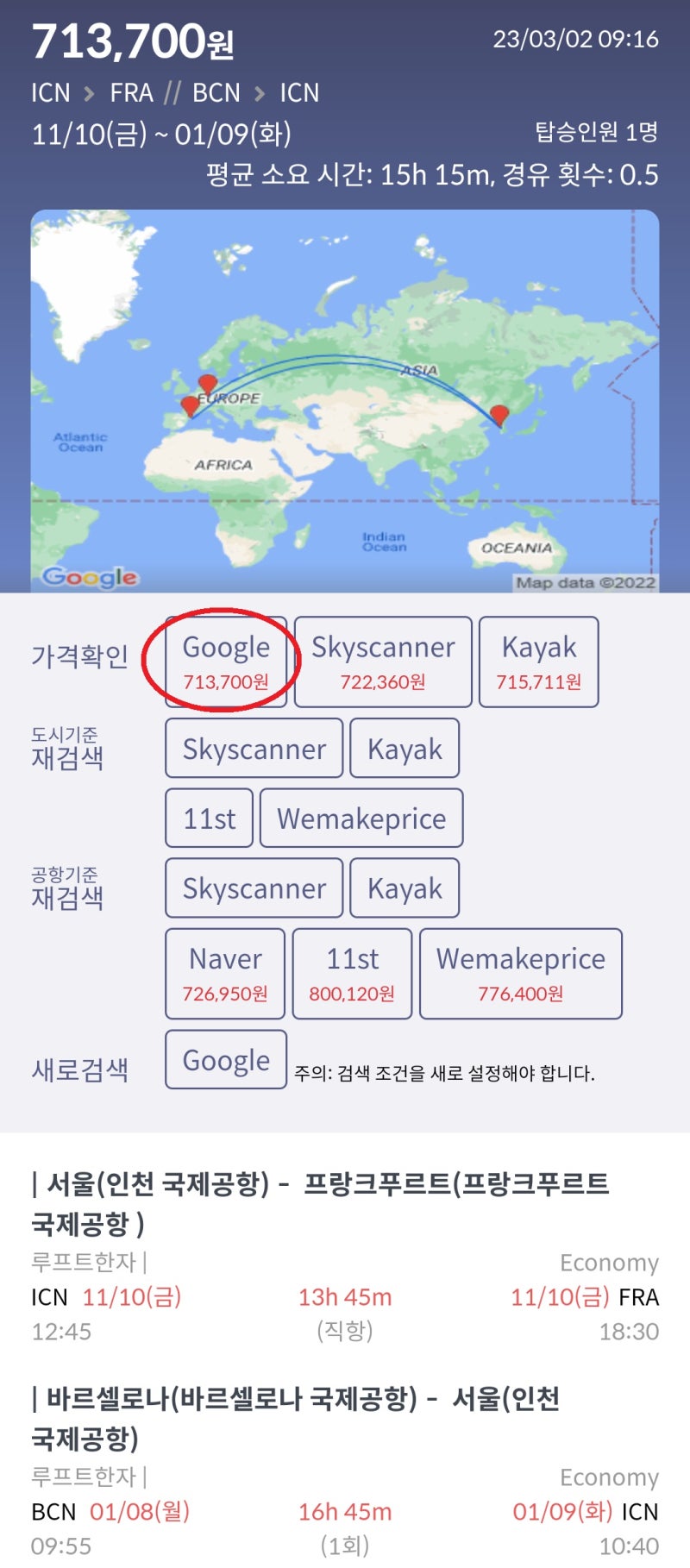This screenshot has width=690, height=1568.
Task: Check the Skyscanner price of 722,360원
Action: click(383, 662)
